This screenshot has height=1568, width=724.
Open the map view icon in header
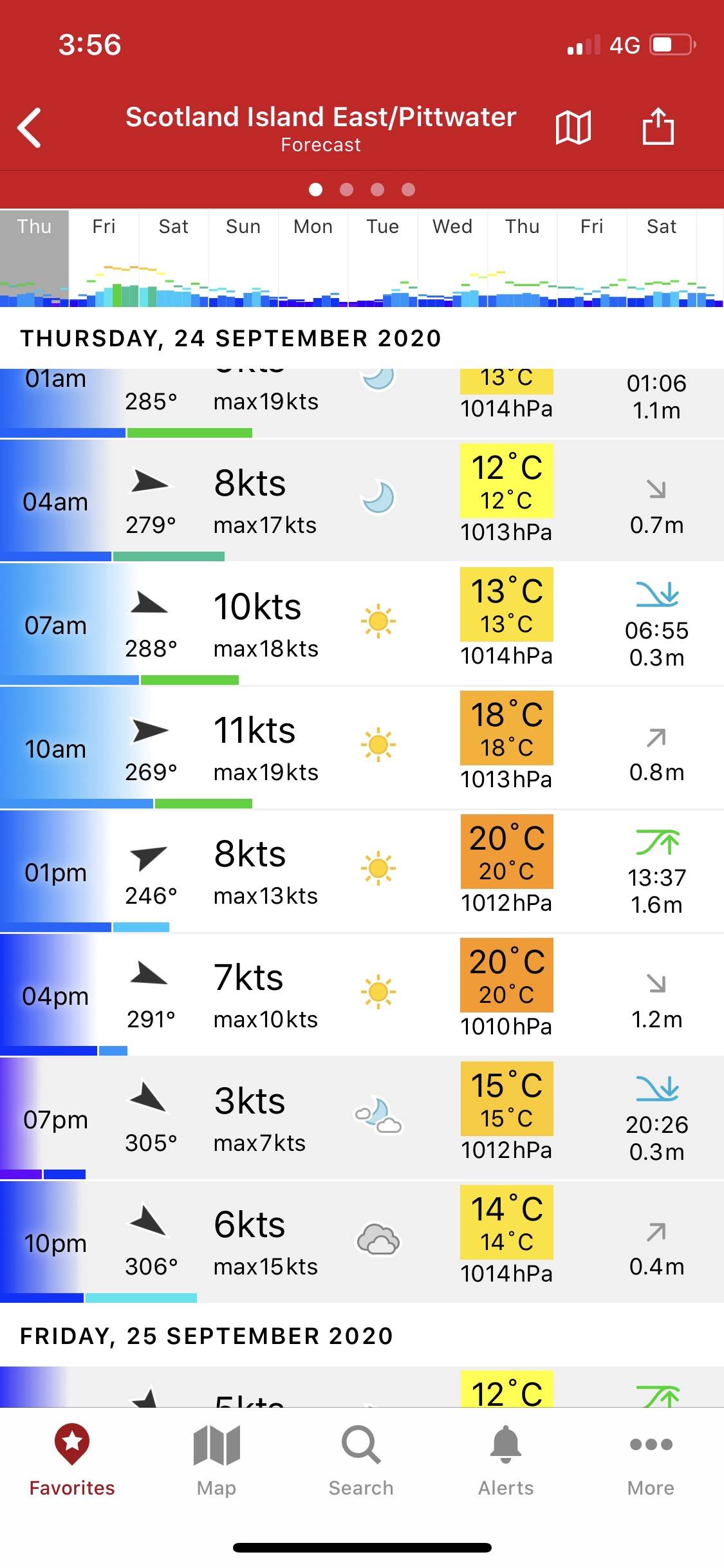573,127
